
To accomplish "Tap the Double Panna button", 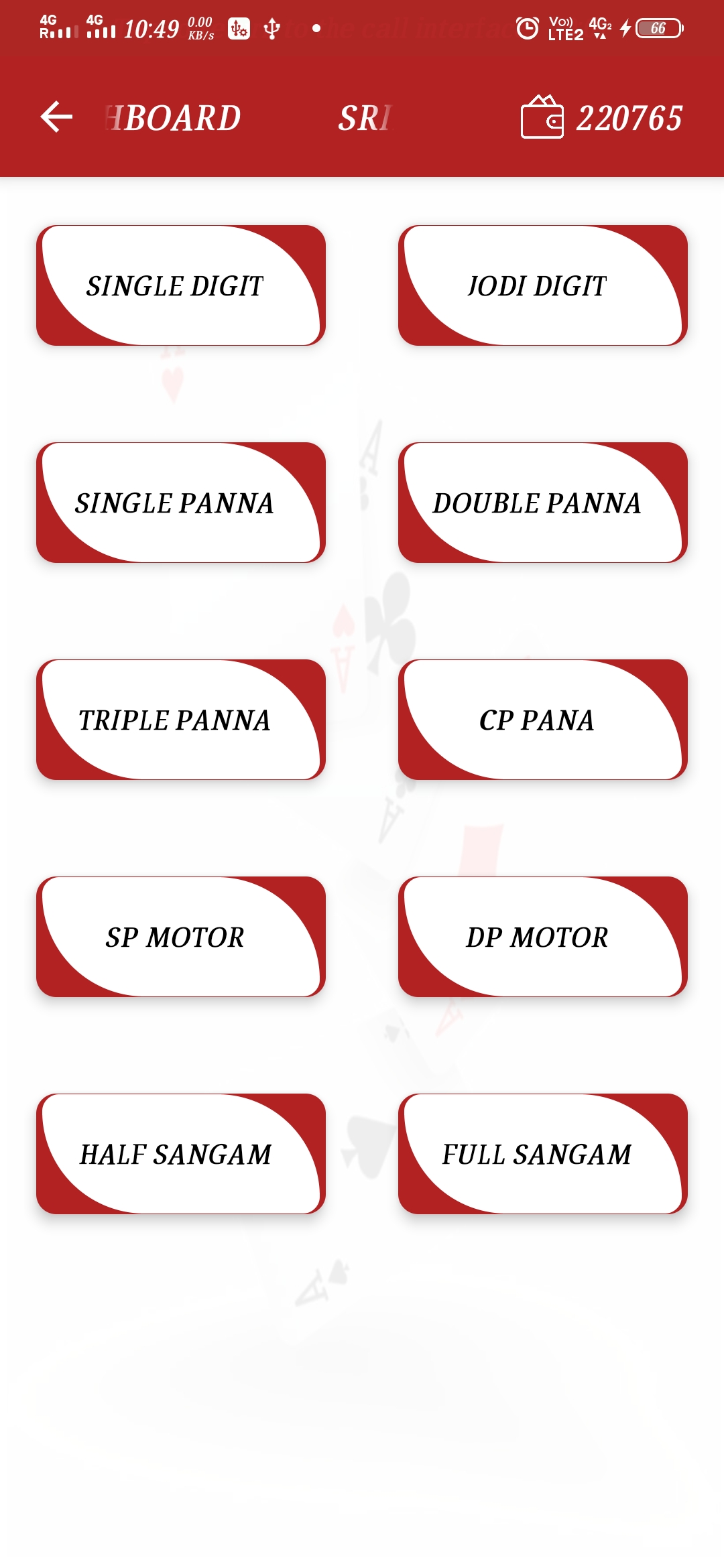I will [x=543, y=503].
